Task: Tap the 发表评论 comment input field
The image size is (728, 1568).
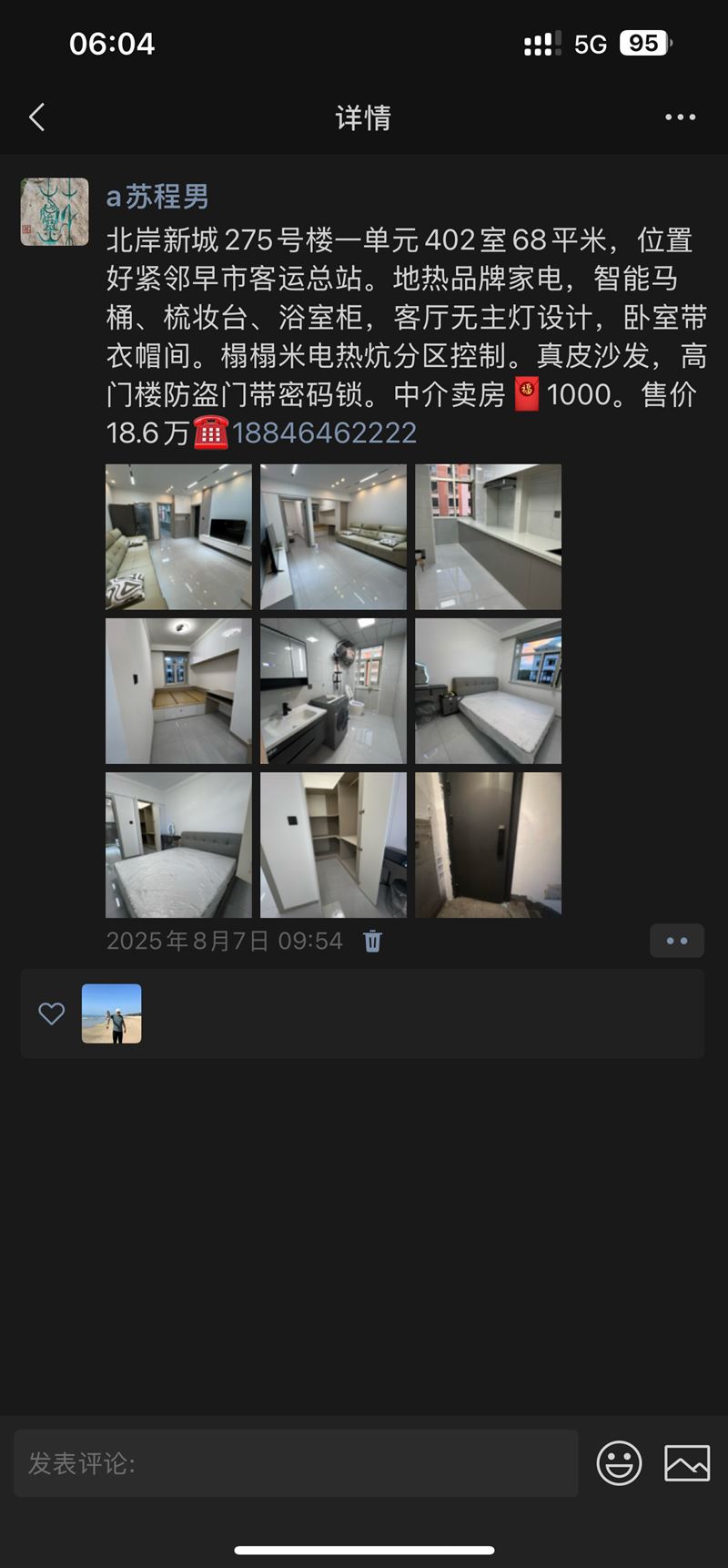Action: tap(296, 1463)
